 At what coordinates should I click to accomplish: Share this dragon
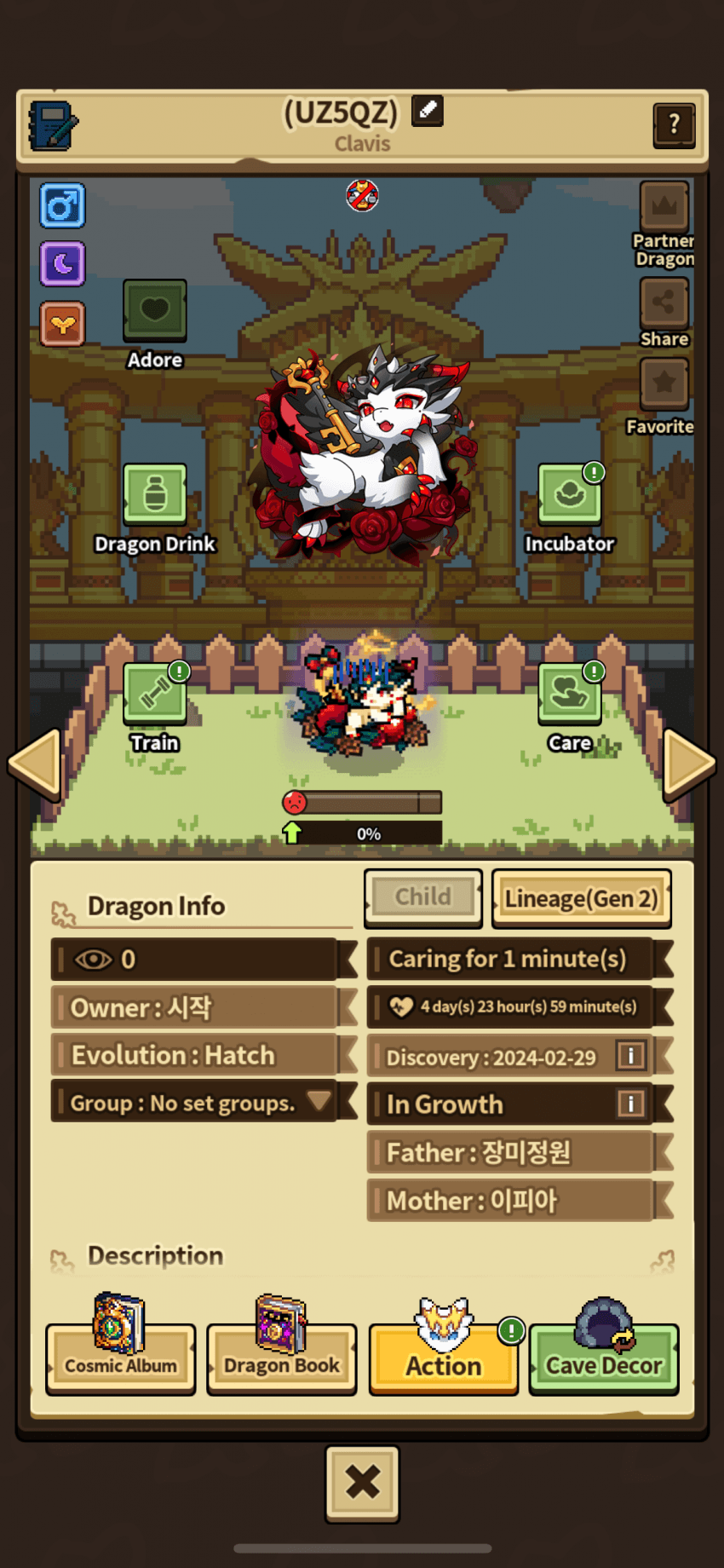pos(664,303)
